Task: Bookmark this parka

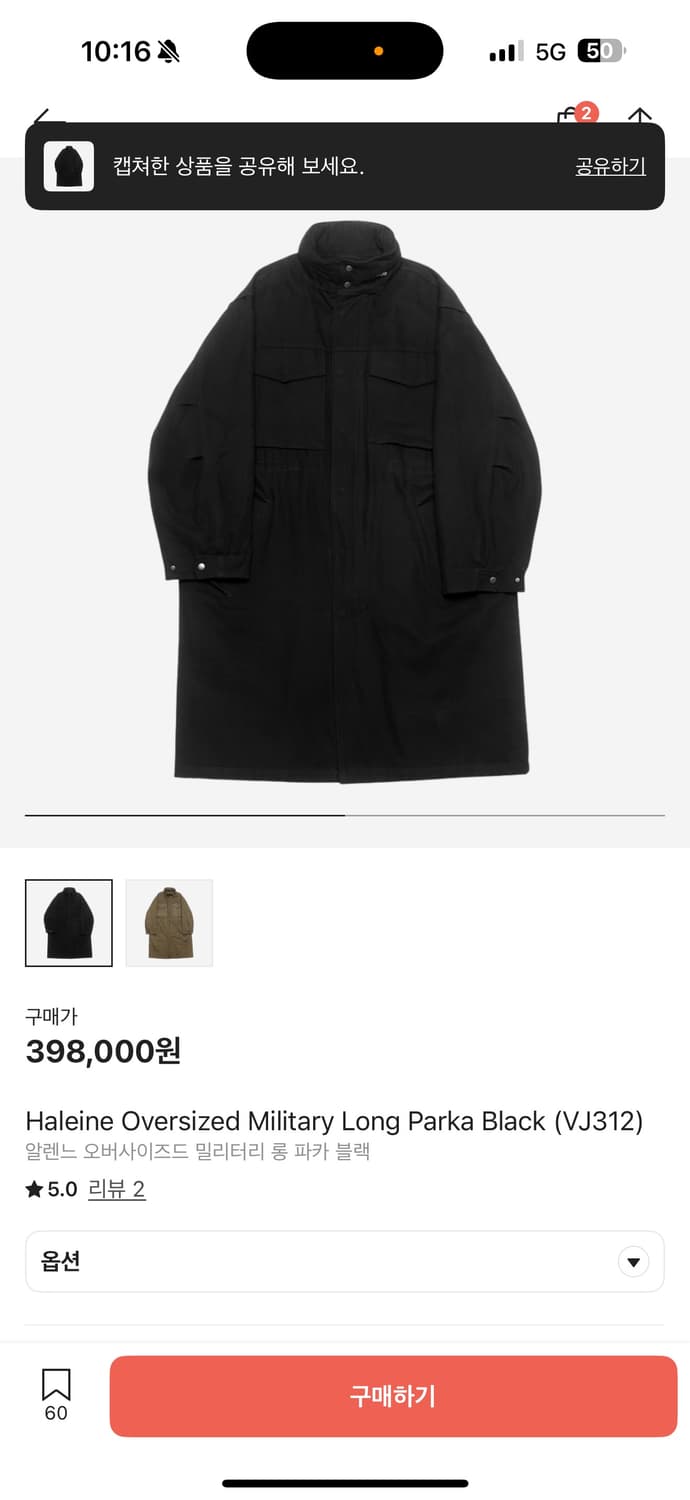Action: [56, 1394]
